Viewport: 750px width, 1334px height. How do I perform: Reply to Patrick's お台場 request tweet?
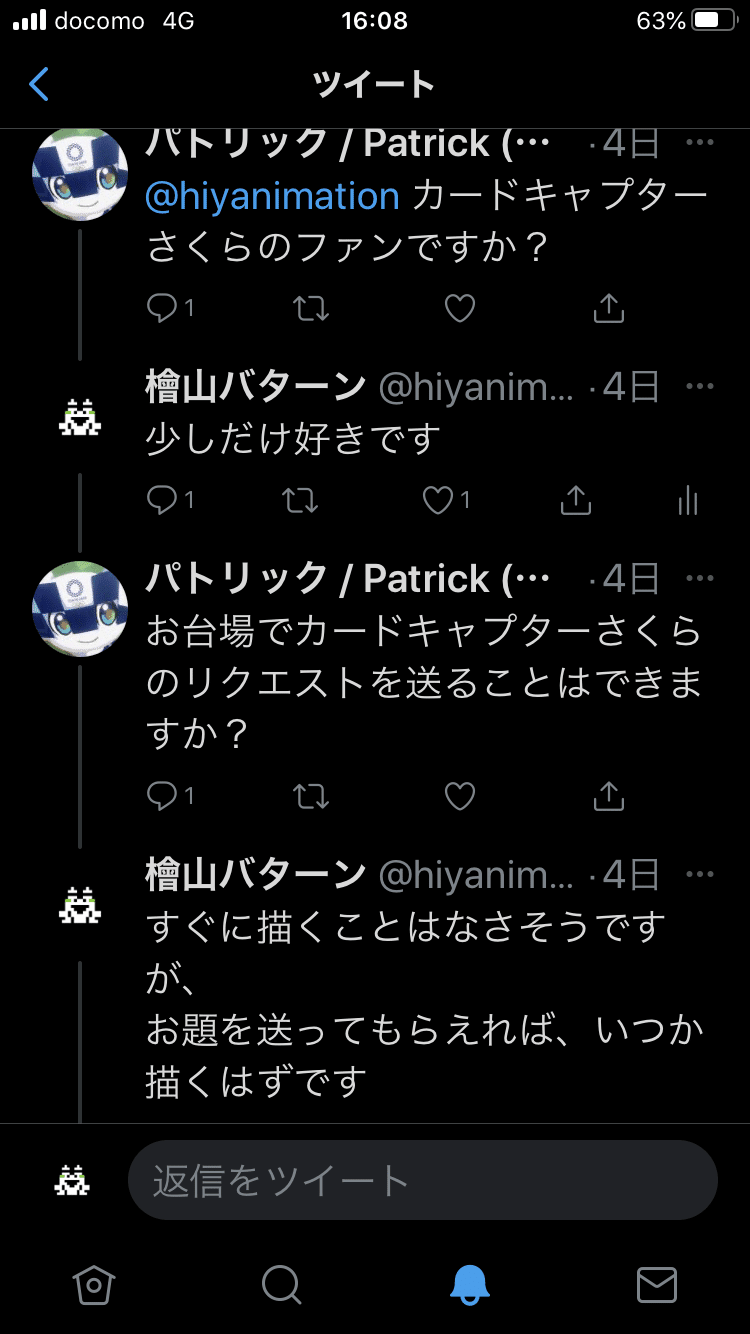[163, 796]
